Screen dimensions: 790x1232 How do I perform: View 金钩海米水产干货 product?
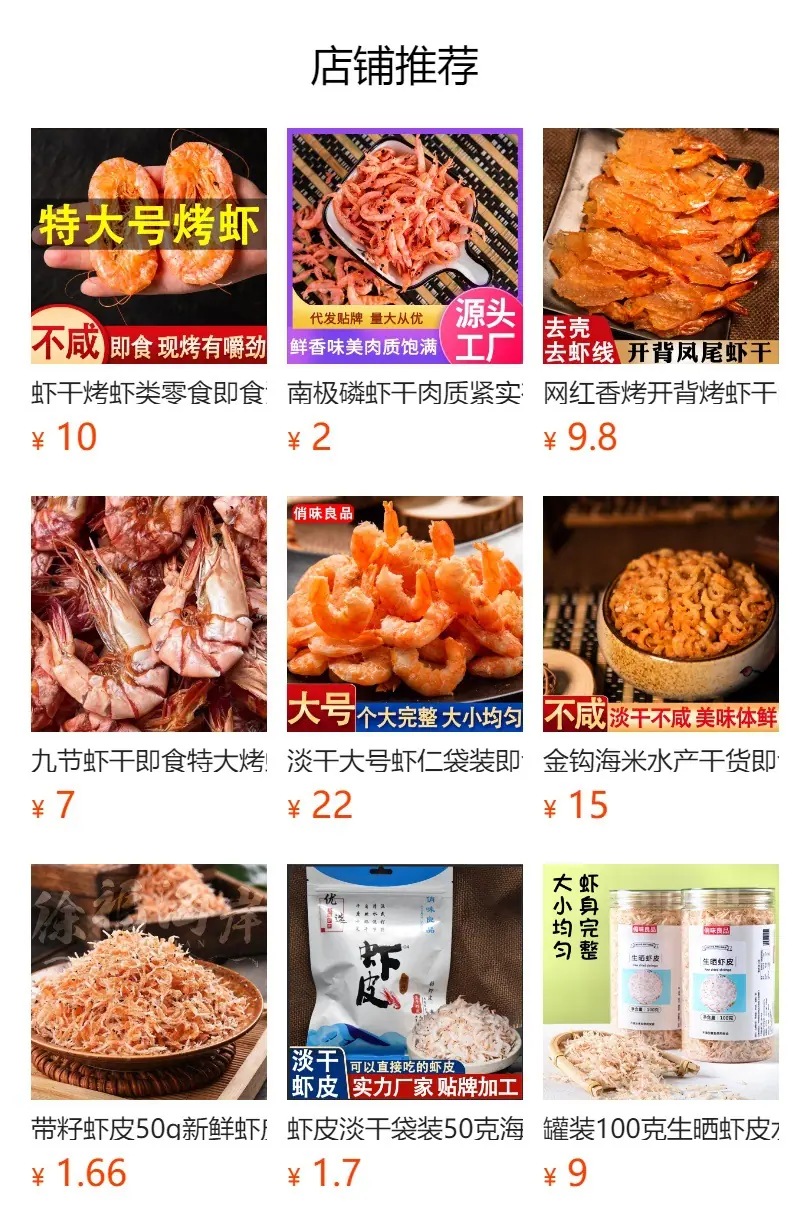[x=661, y=614]
